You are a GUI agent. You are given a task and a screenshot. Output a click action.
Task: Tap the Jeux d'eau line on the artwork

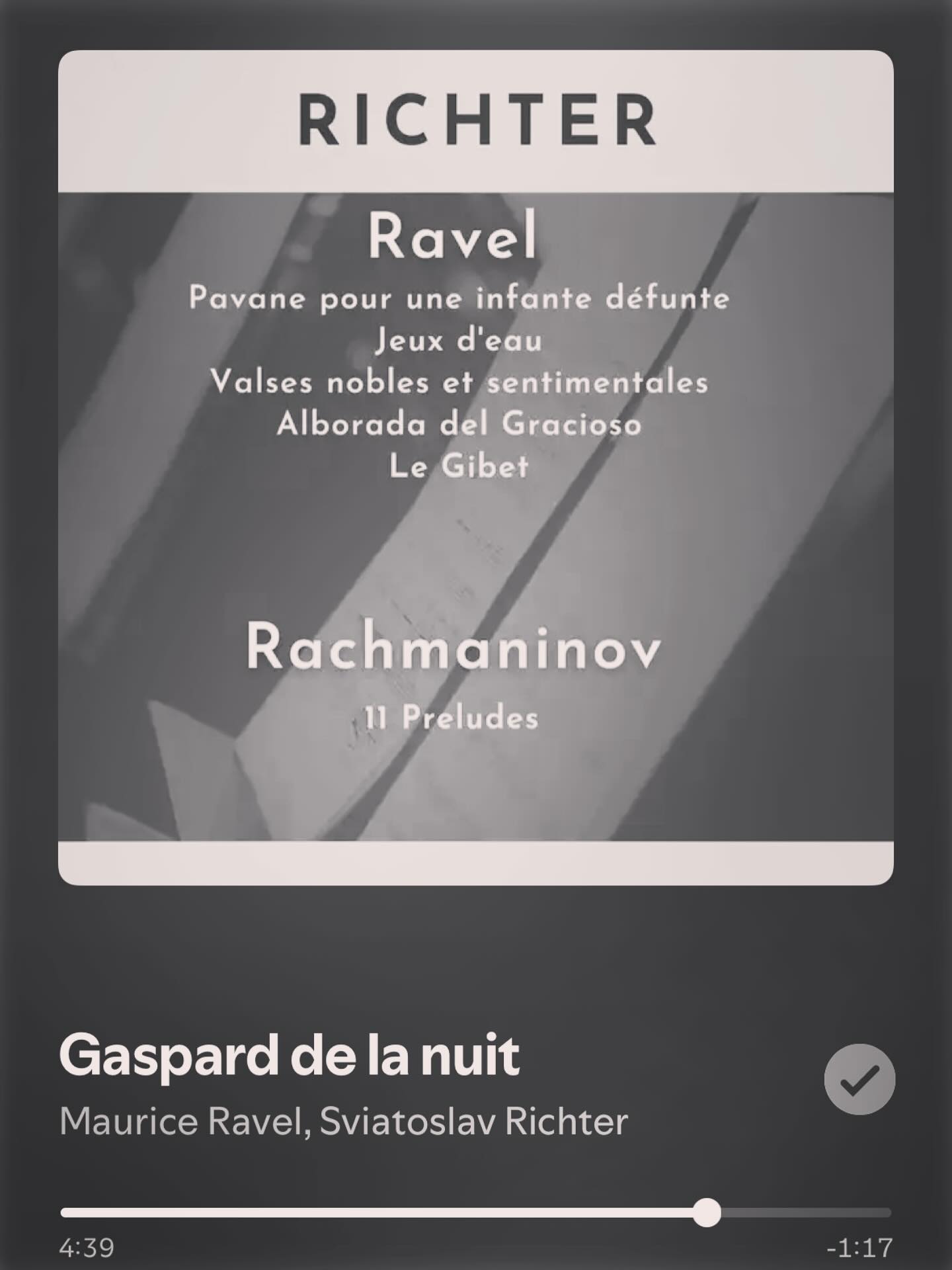tap(460, 340)
